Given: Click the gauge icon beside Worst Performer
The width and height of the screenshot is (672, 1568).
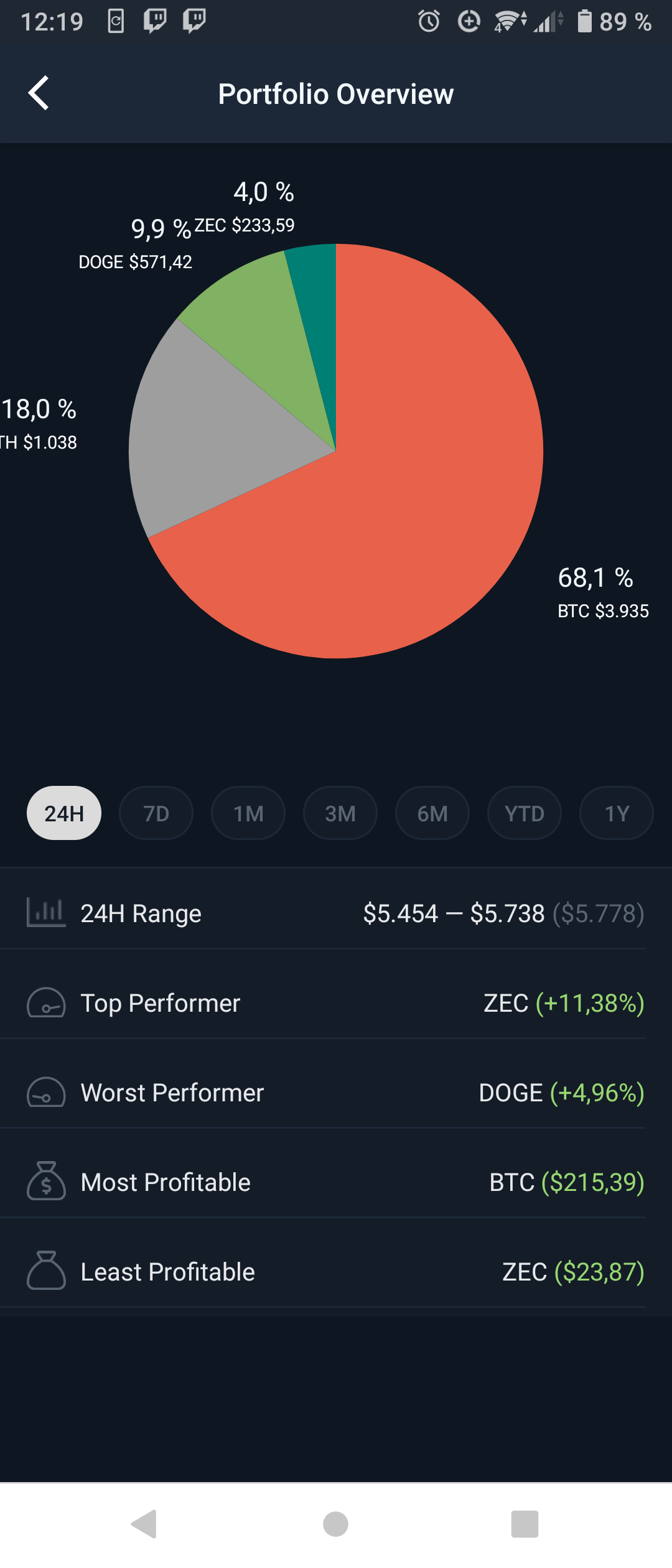Looking at the screenshot, I should pos(45,1092).
